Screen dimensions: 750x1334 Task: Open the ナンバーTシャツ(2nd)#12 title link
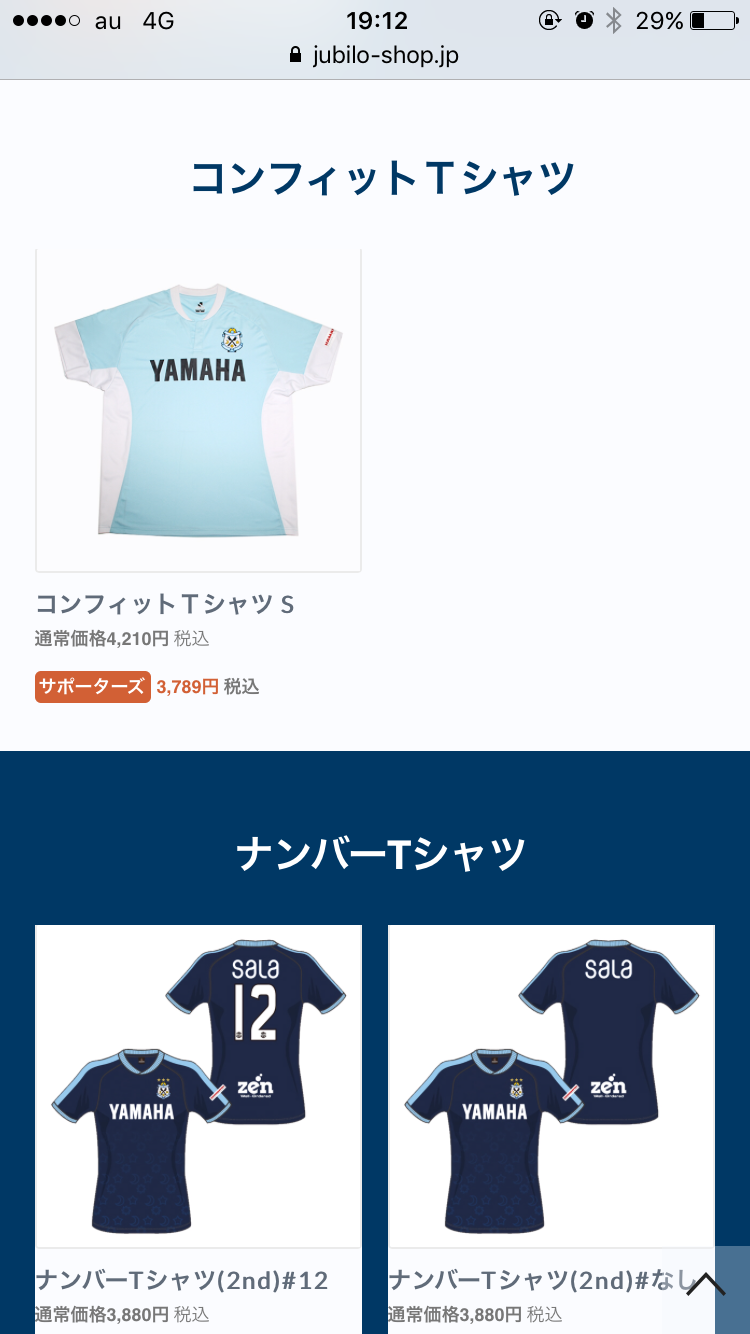(182, 1280)
